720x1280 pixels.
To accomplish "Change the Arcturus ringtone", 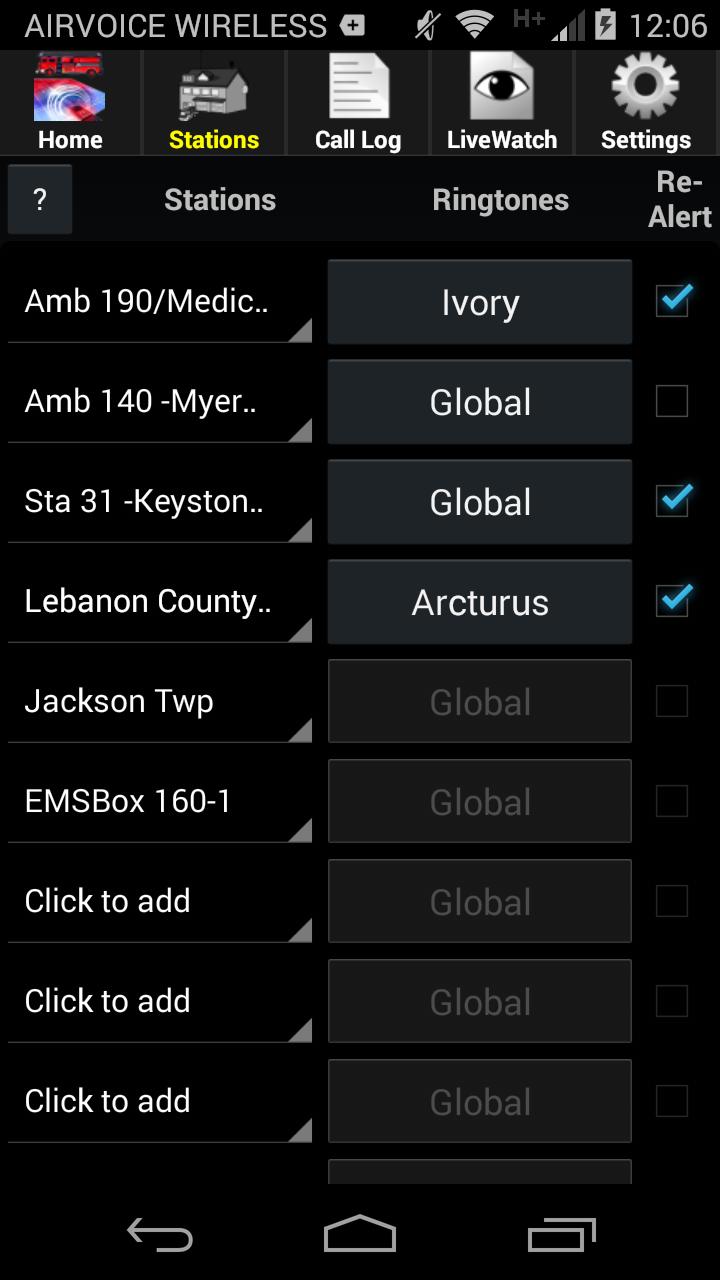I will 480,602.
